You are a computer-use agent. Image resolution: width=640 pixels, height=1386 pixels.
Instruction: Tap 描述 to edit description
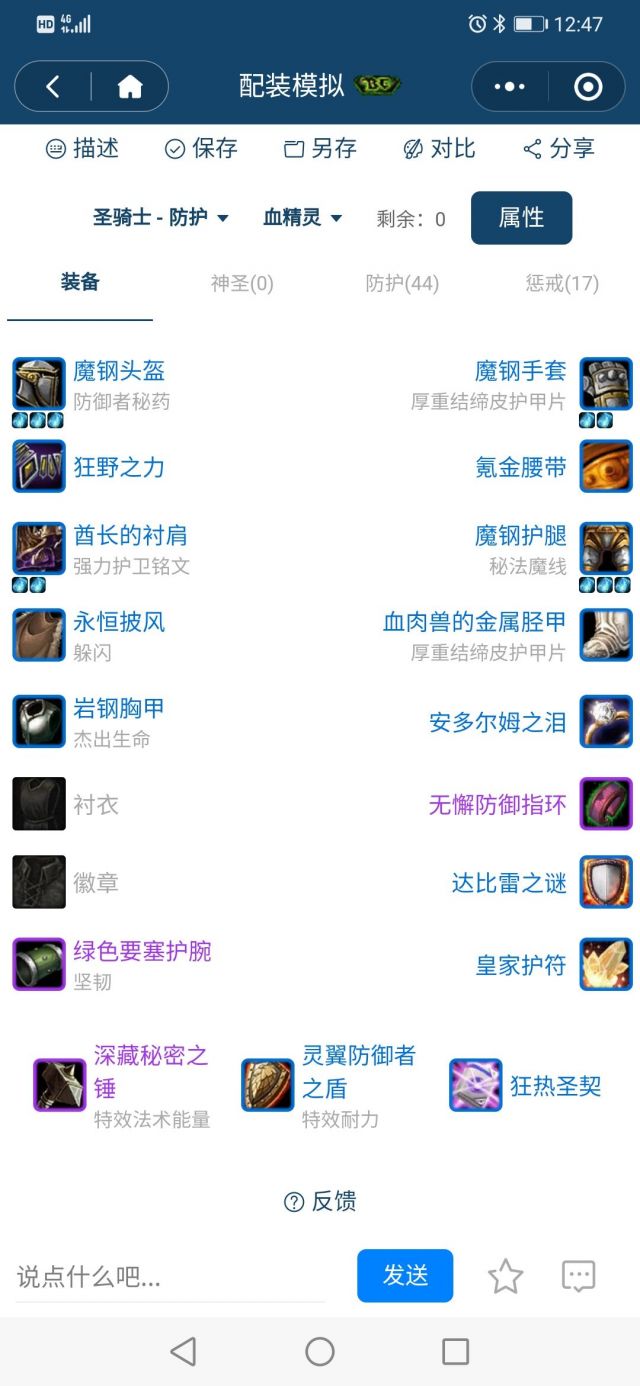coord(83,149)
